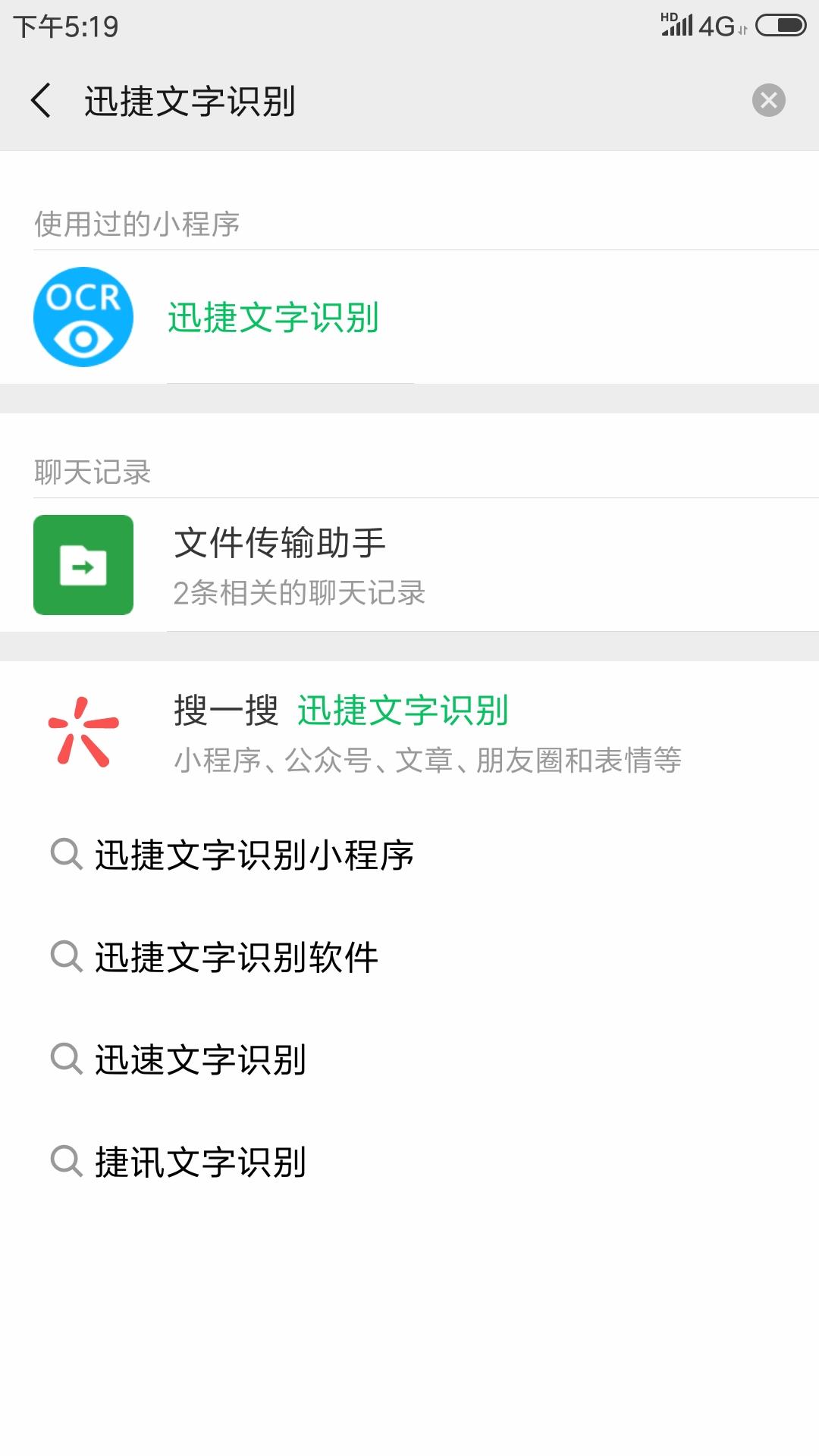This screenshot has height=1456, width=819.
Task: Tap the back arrow to exit search
Action: 39,100
